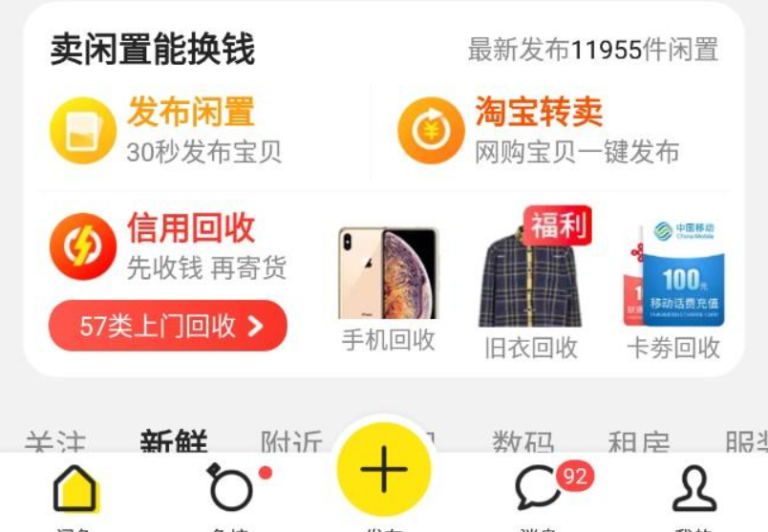
Task: Go to the home tab in bottom bar
Action: coord(75,492)
